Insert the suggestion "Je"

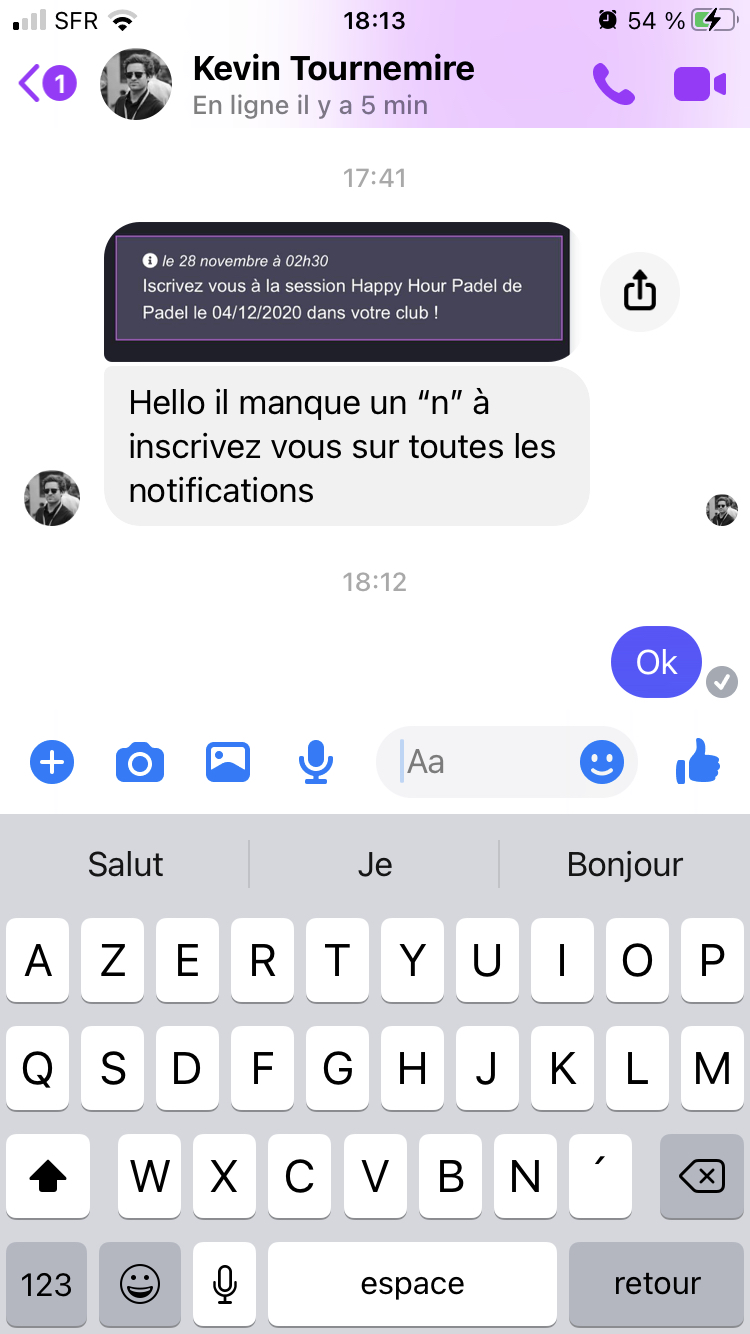375,865
